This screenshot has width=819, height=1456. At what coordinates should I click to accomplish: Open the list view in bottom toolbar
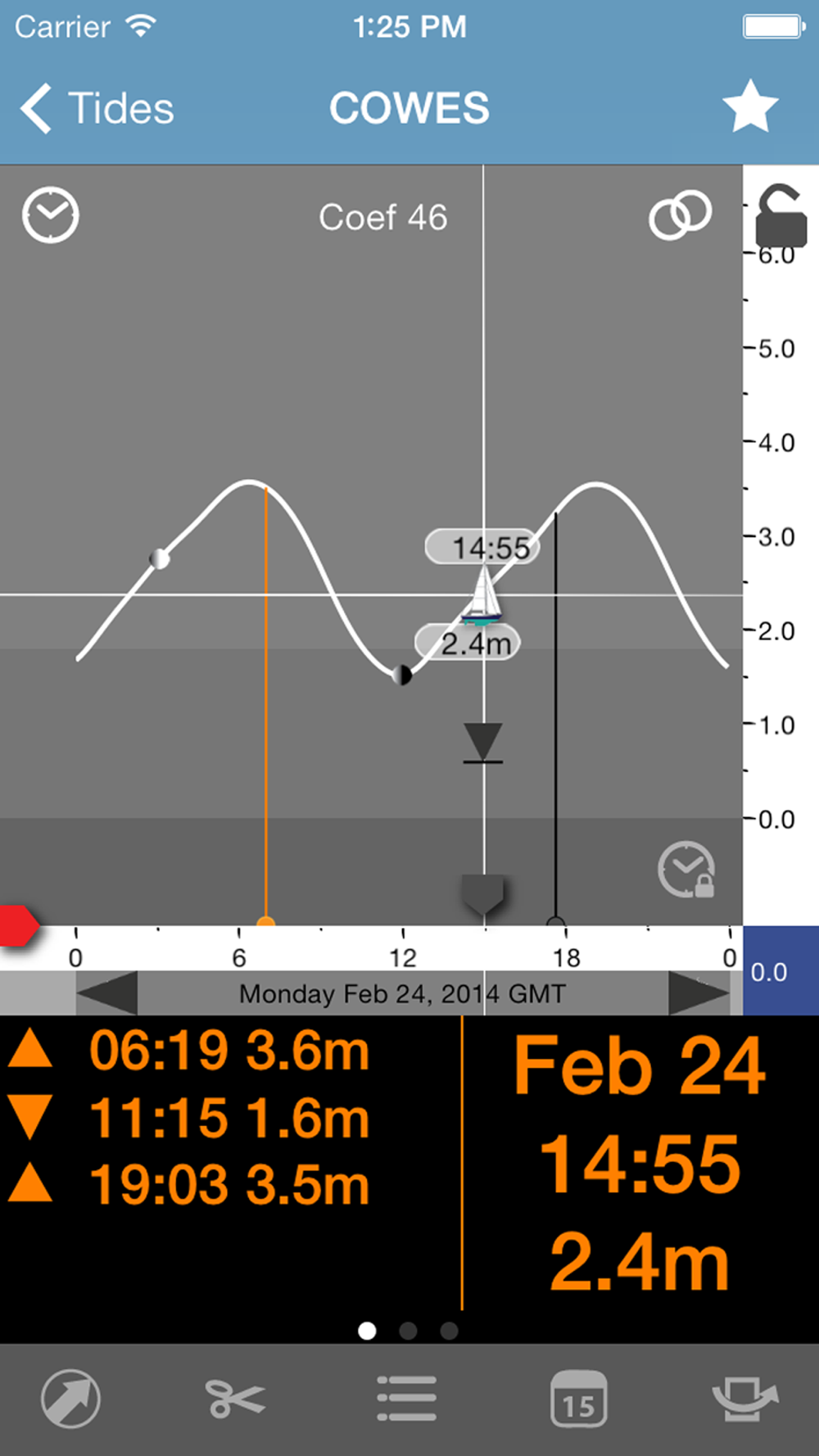point(407,1399)
